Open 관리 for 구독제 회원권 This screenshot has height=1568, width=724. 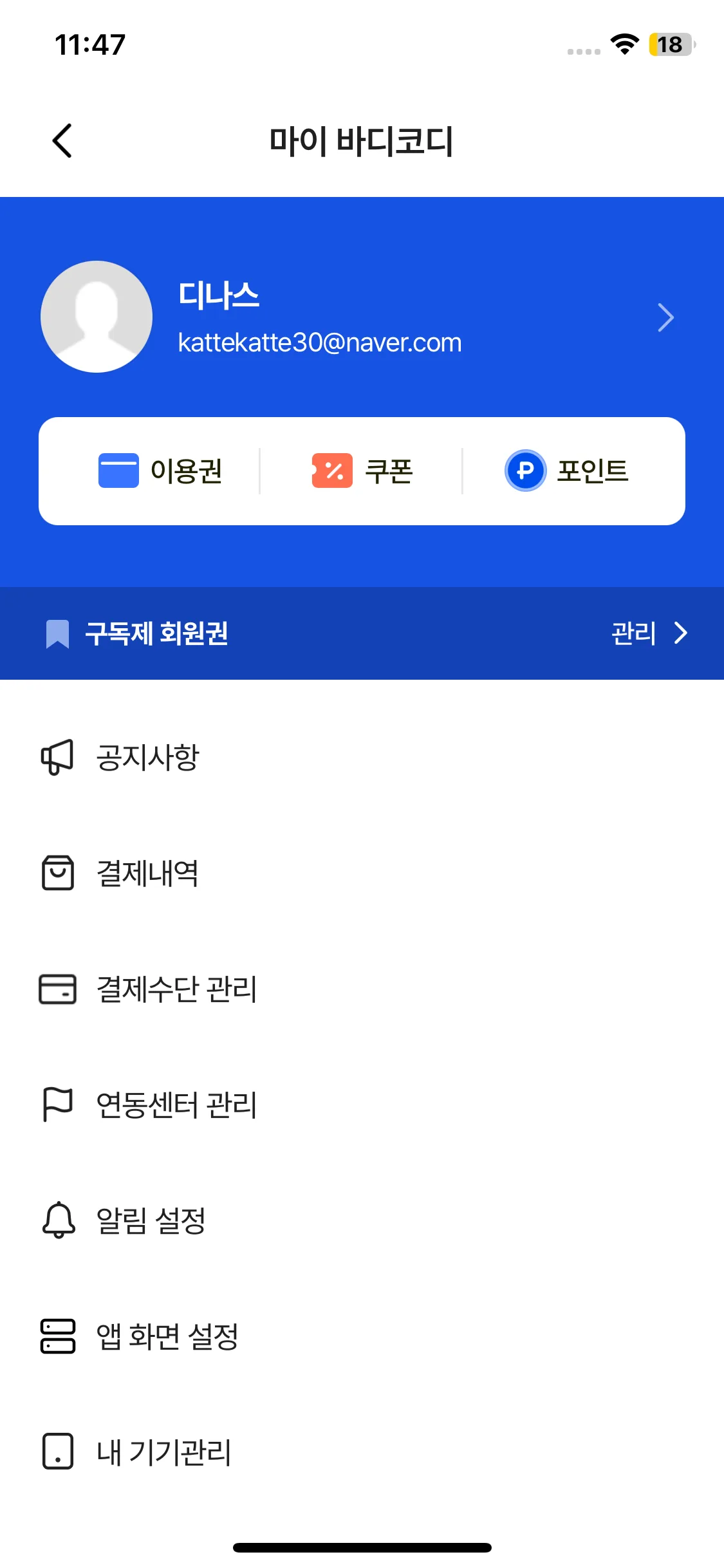pos(649,633)
